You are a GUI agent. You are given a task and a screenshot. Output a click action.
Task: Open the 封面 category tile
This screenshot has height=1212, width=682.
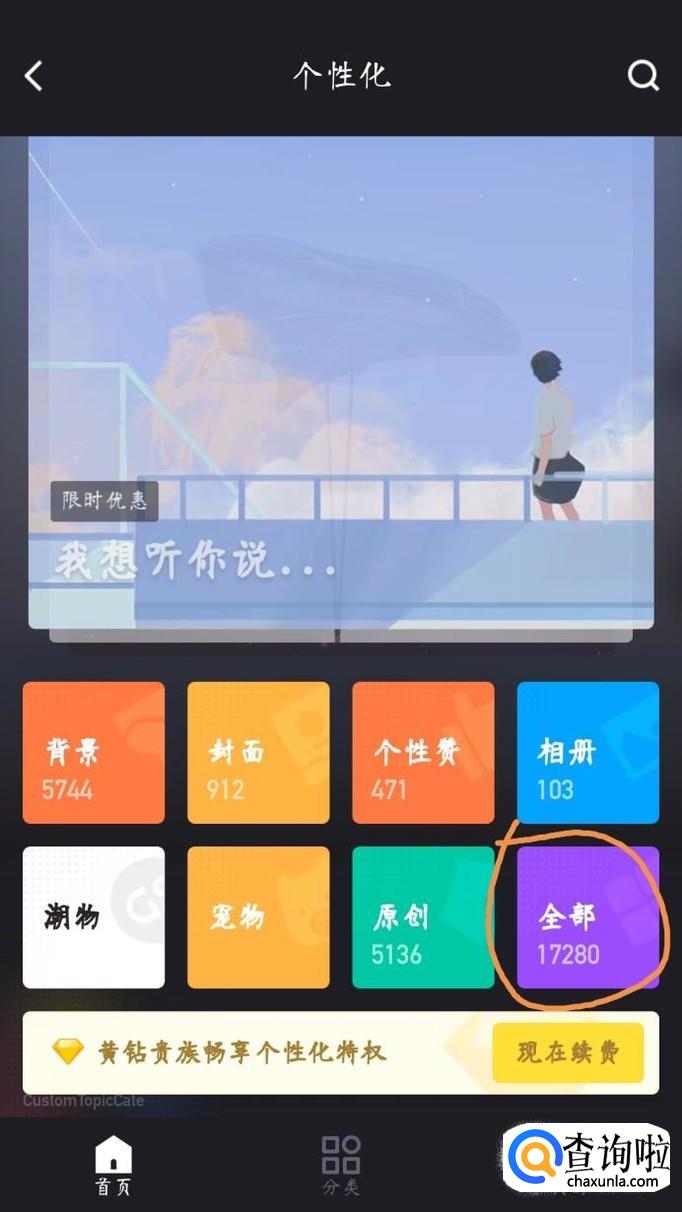click(x=258, y=753)
